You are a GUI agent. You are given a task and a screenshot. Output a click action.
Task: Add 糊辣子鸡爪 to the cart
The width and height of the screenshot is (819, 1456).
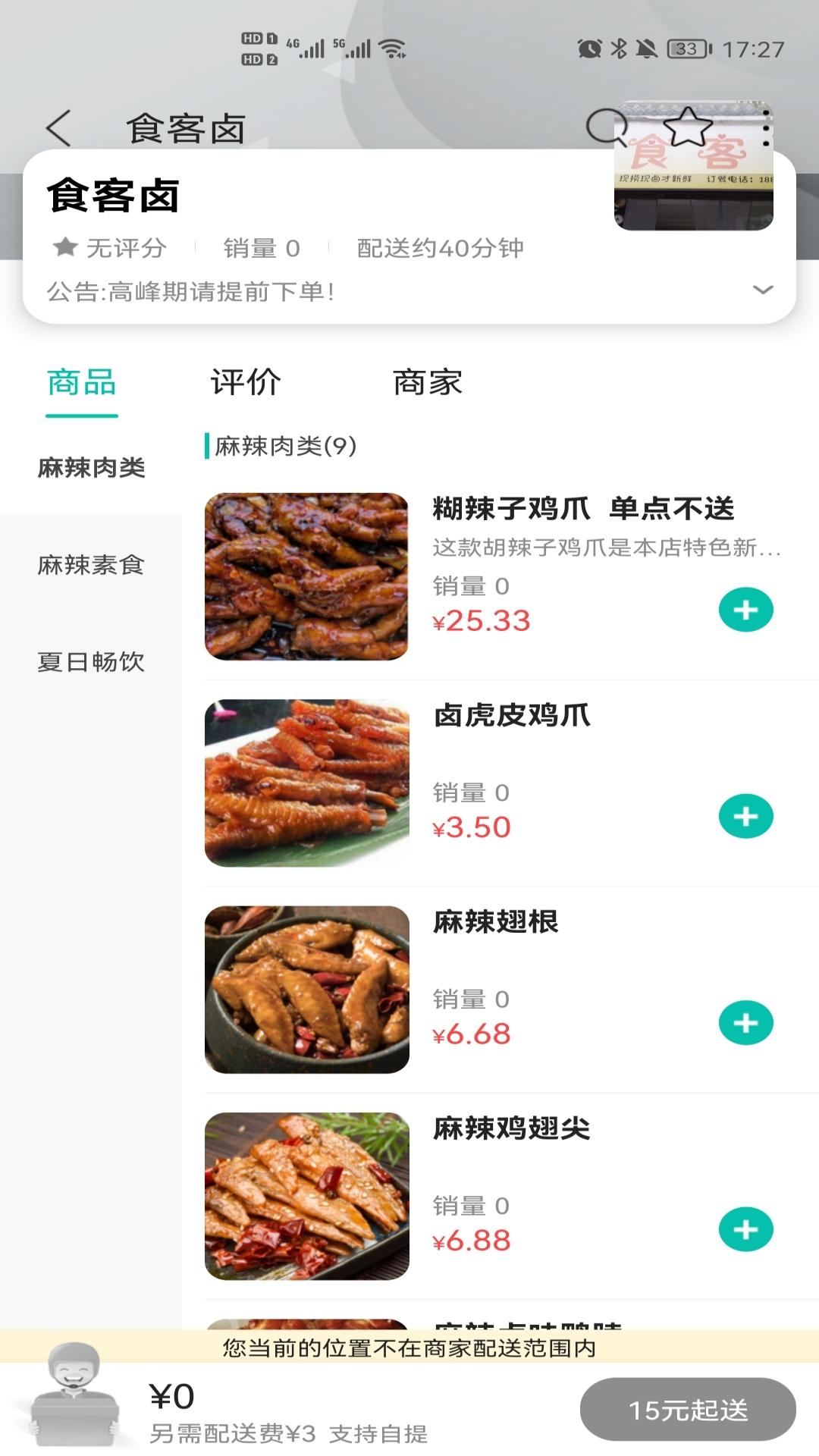746,610
